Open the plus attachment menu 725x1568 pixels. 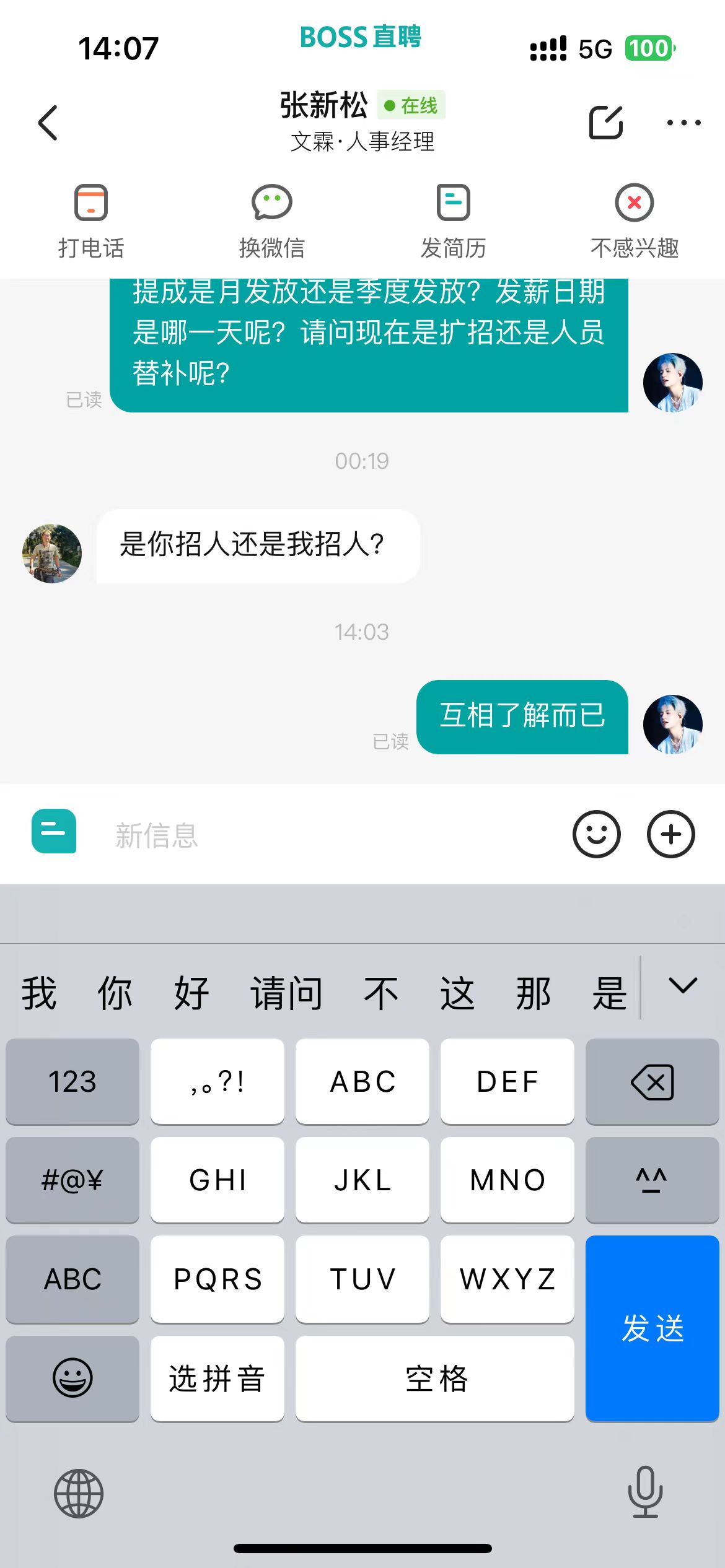click(670, 834)
